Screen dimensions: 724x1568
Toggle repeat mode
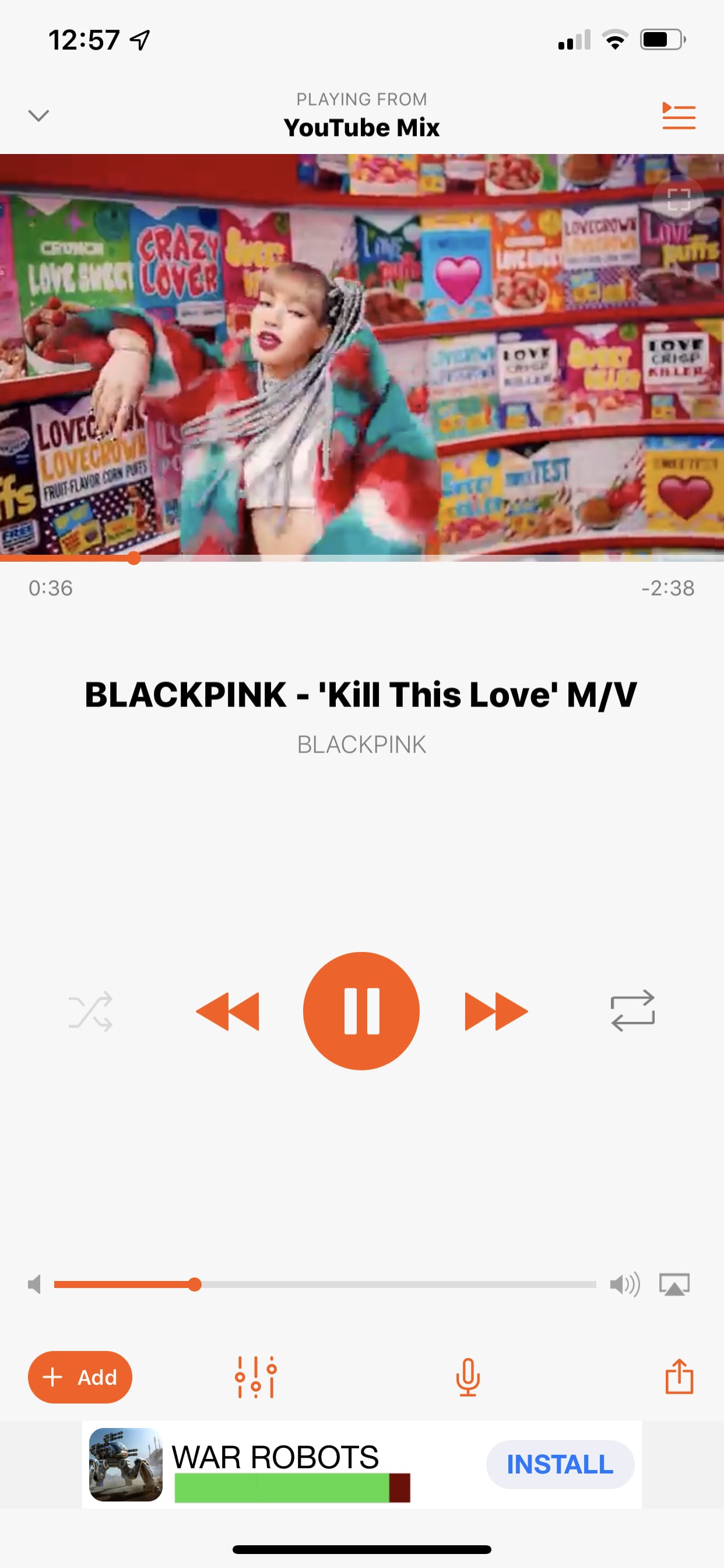632,1011
